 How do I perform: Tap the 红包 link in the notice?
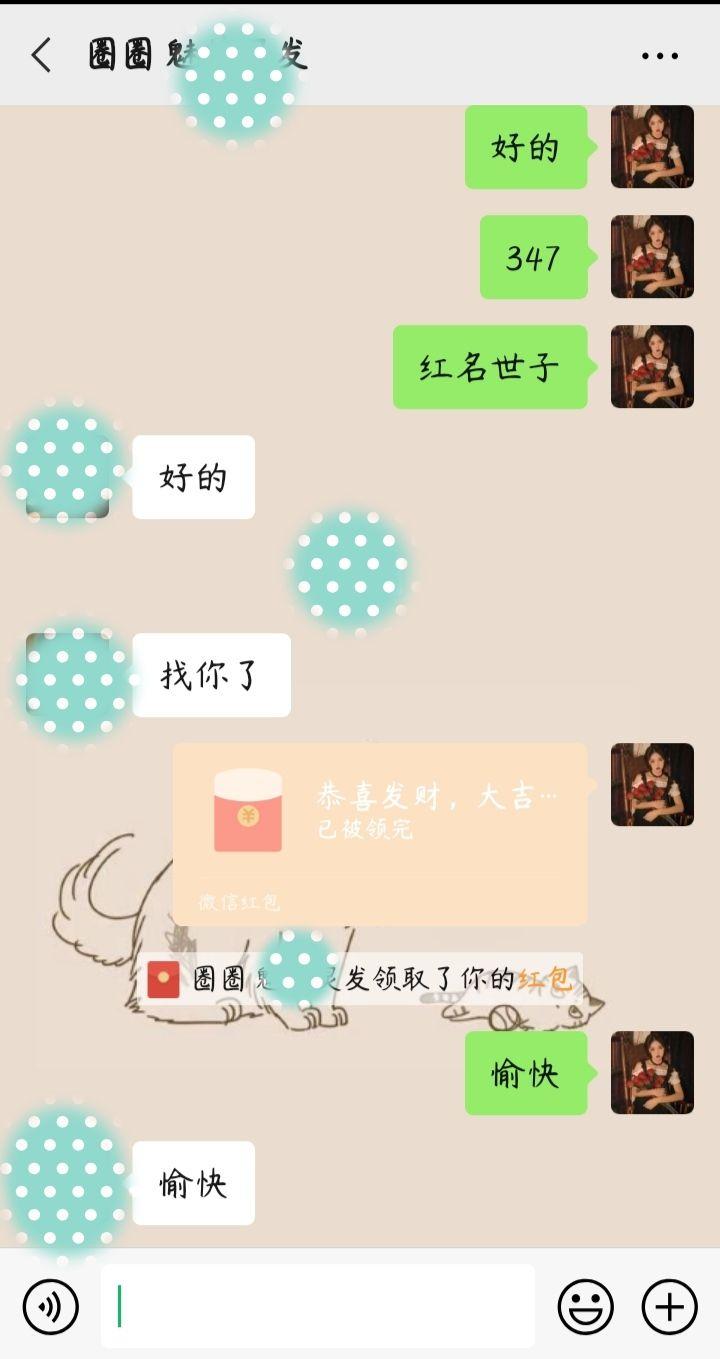tap(545, 979)
